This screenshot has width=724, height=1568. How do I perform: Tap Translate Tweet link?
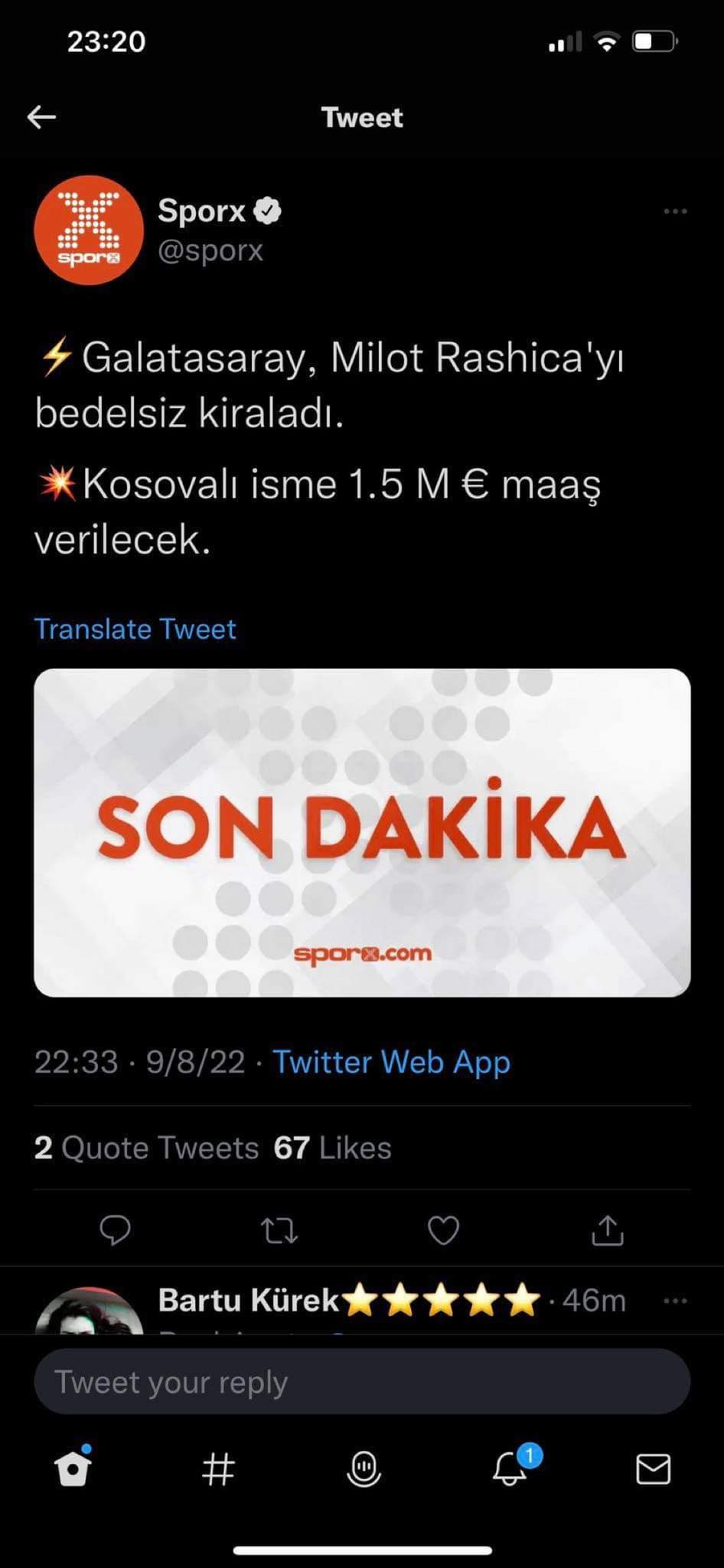pos(135,629)
